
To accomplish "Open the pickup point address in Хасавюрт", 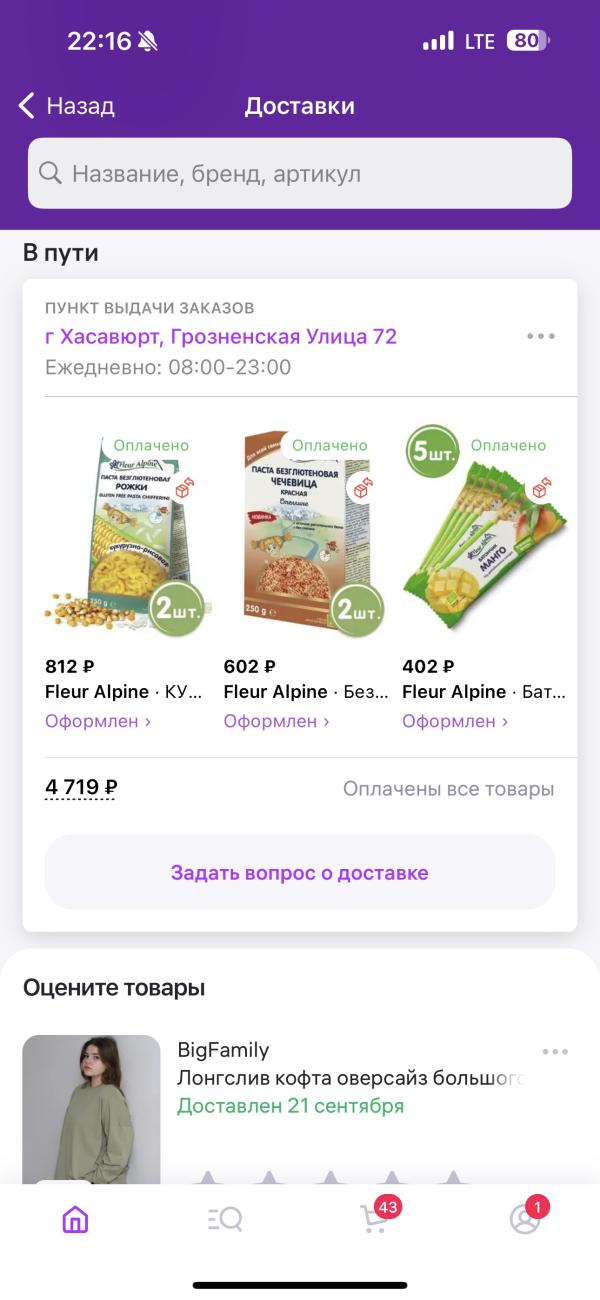I will (x=221, y=337).
